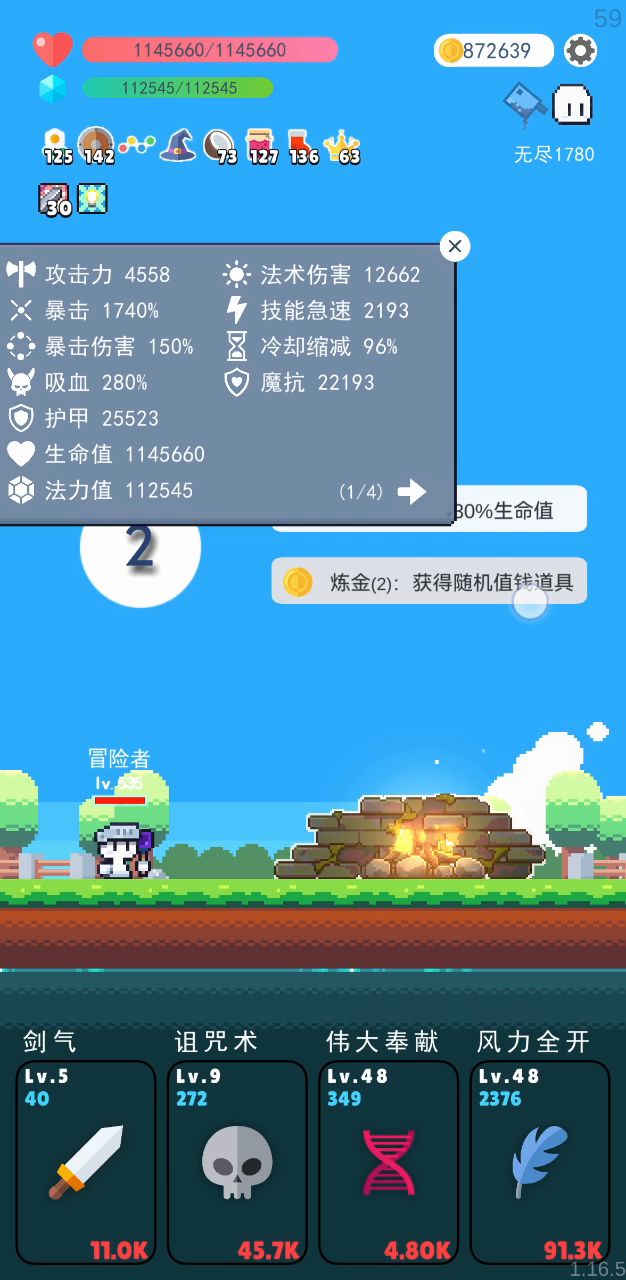The image size is (626, 1280).
Task: Upgrade the 诅咒术 skill card
Action: click(x=237, y=1162)
